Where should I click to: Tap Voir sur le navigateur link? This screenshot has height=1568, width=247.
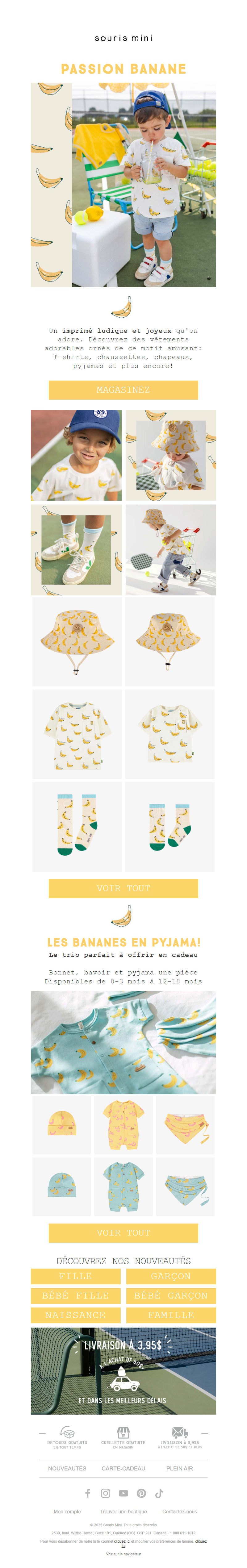tap(124, 1553)
